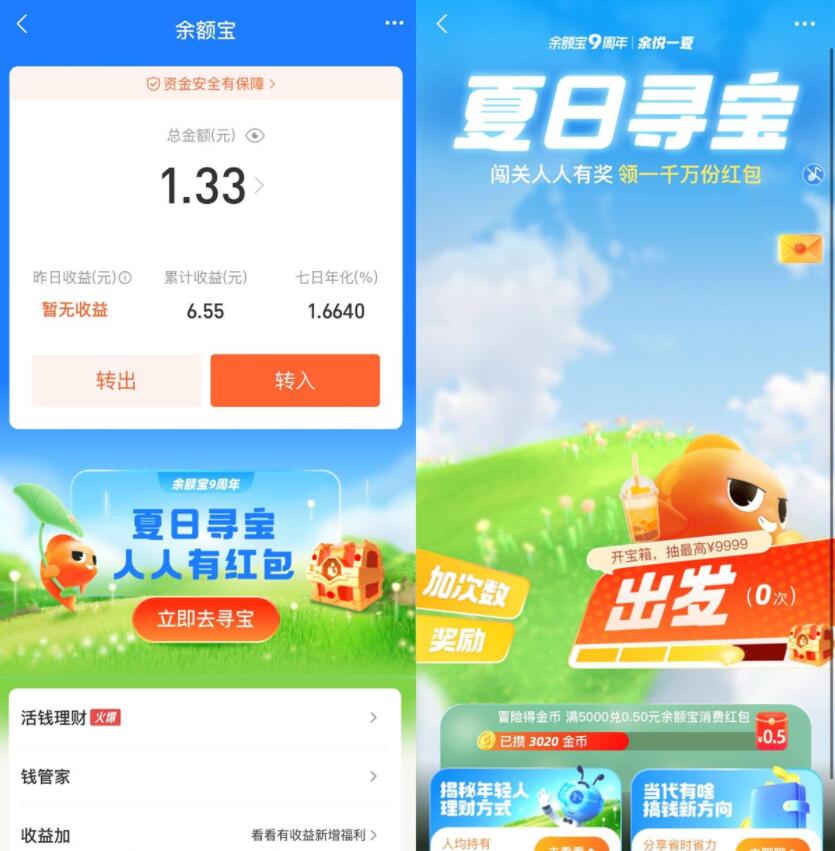Open the overflow menu in 余额宝 header
Screen dimensions: 835x851
tap(394, 23)
